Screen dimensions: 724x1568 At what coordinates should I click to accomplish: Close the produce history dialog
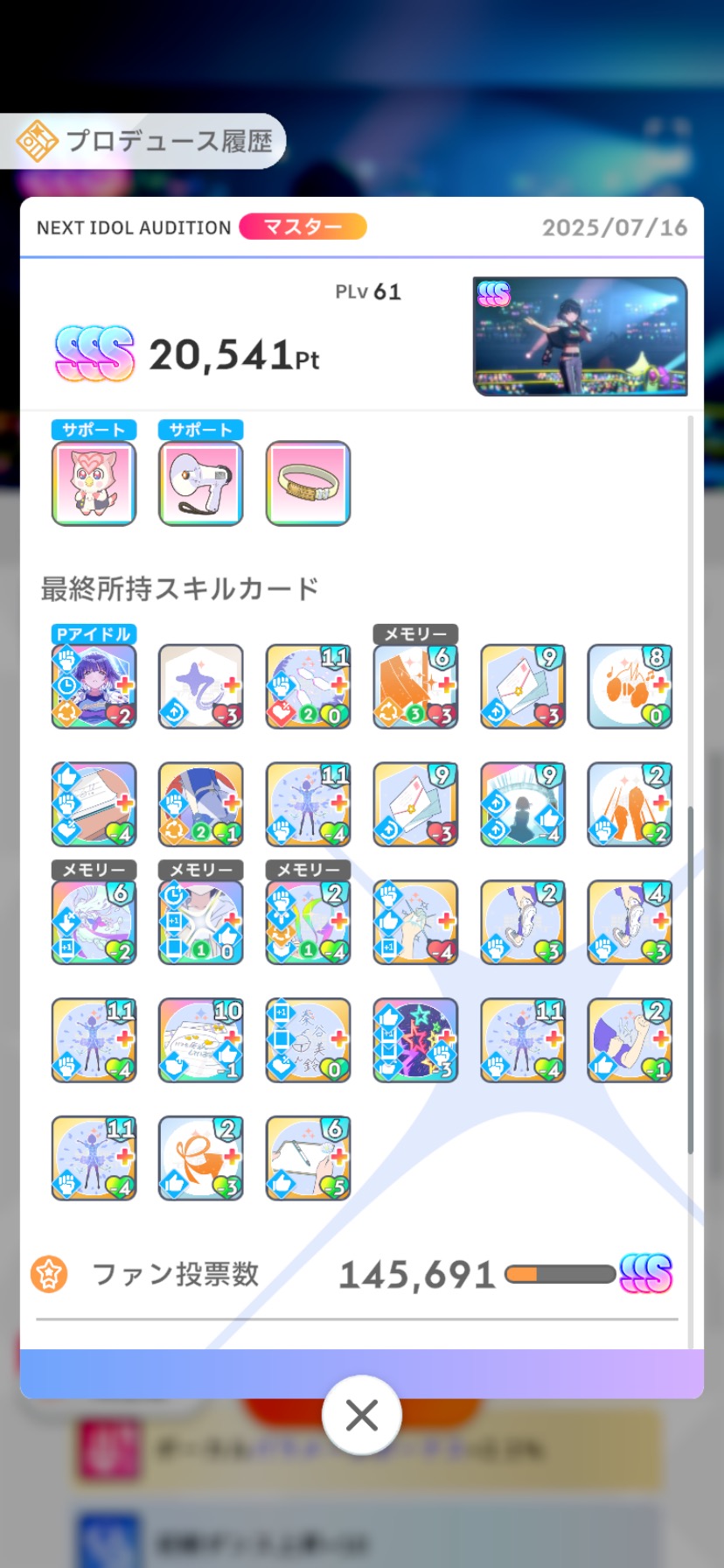click(x=361, y=1415)
